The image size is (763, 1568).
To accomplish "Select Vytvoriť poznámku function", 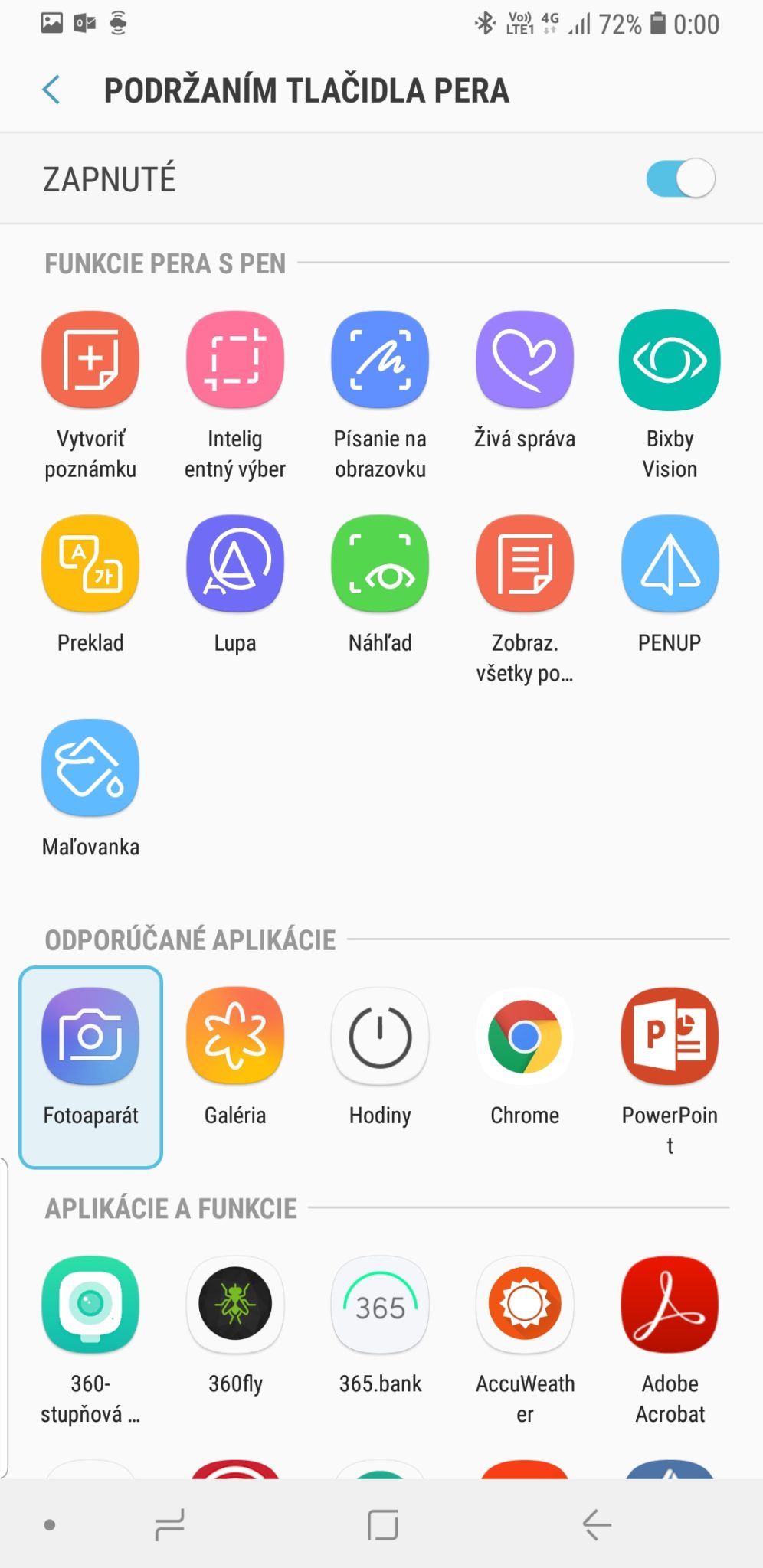I will pos(90,360).
